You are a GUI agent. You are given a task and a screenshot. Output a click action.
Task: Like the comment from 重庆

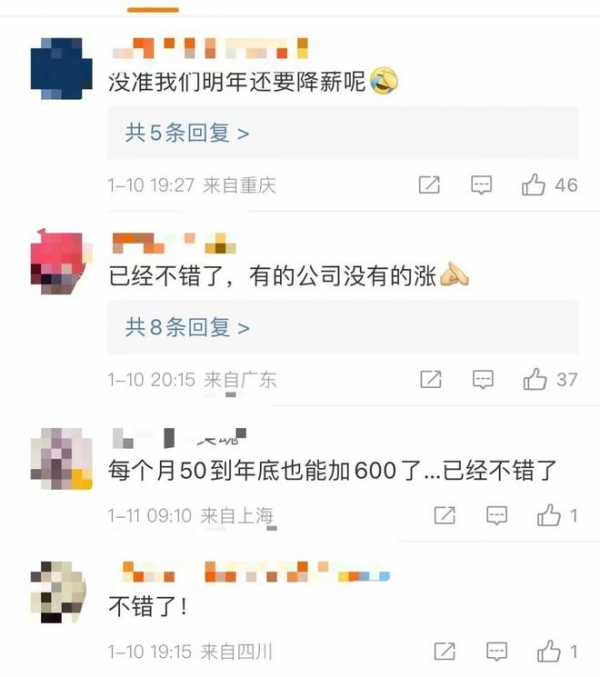[x=534, y=185]
